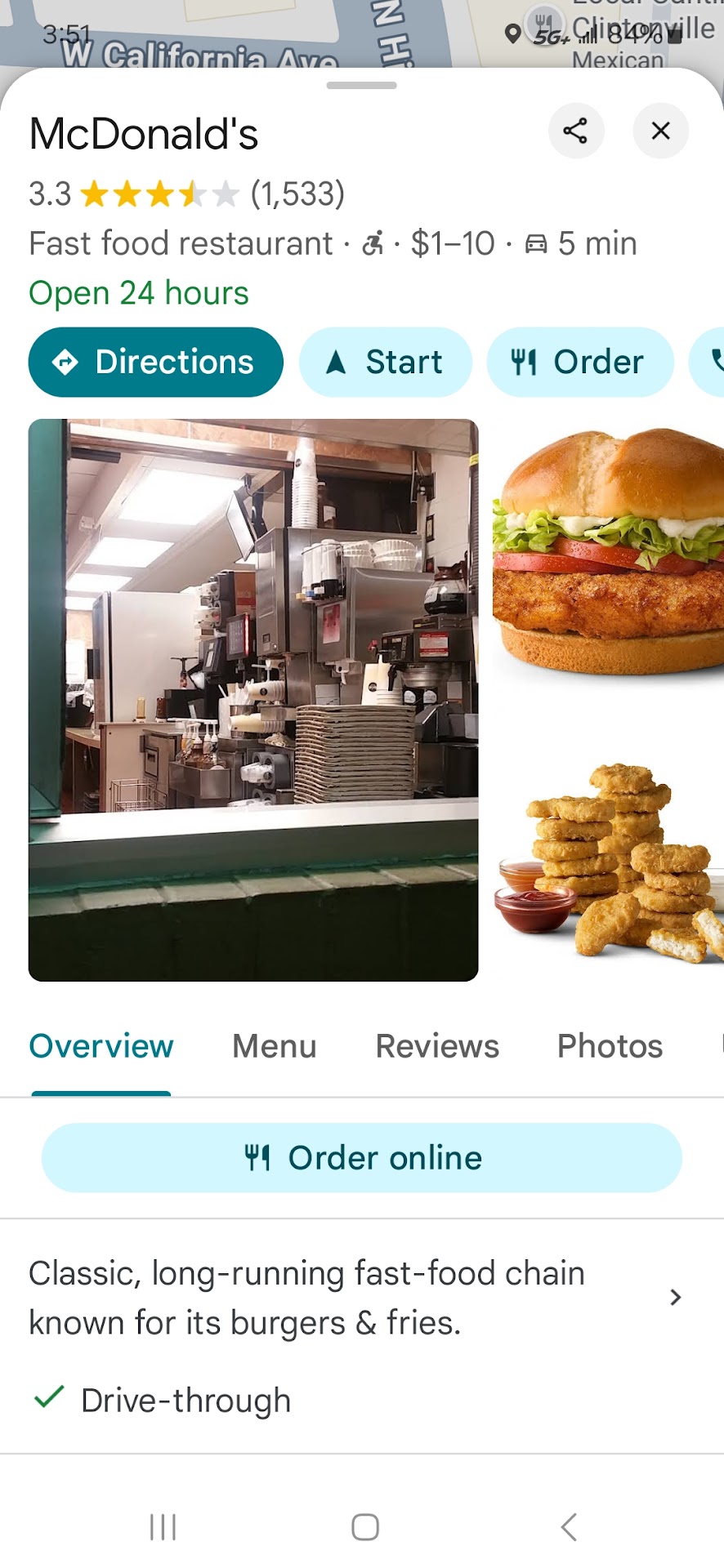The image size is (724, 1568).
Task: Expand the restaurant description details
Action: [x=675, y=1297]
